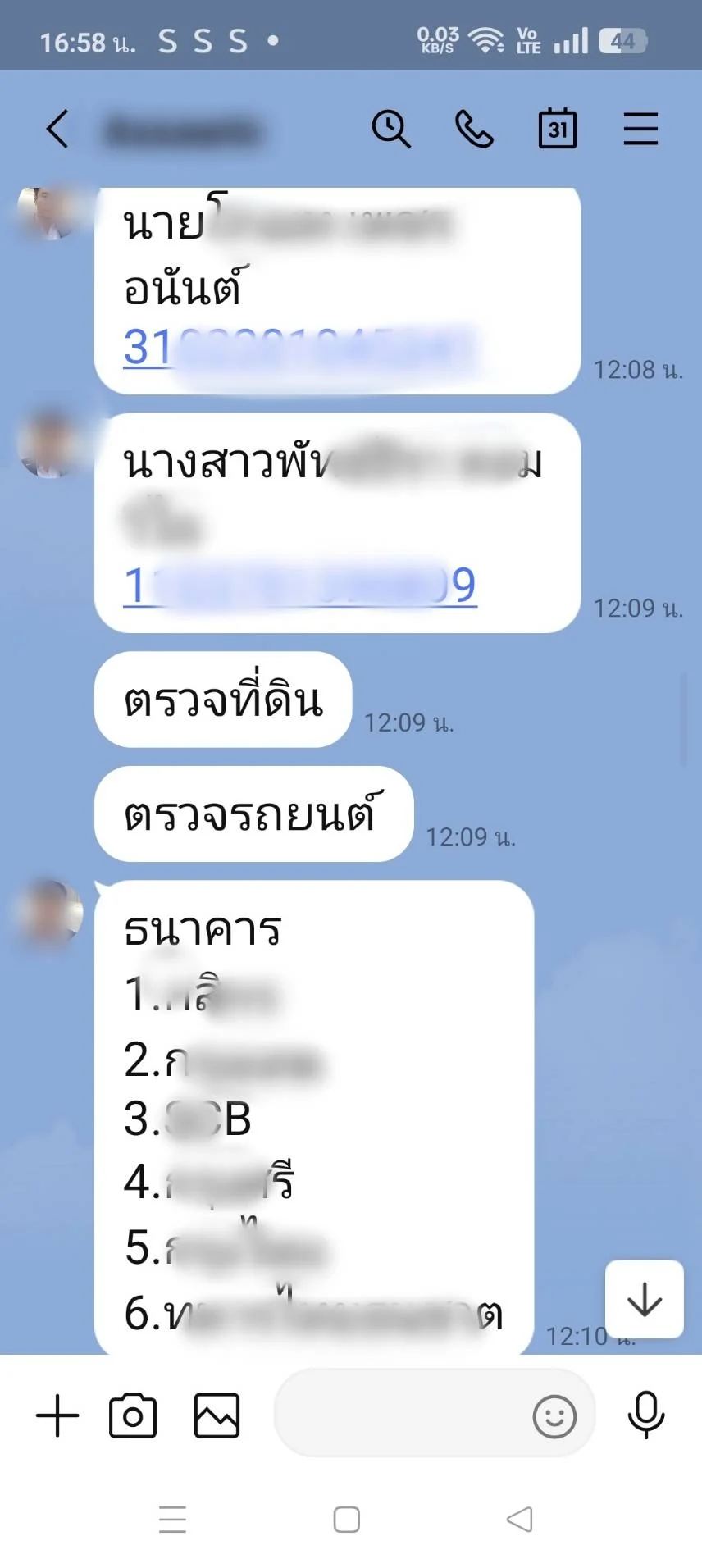
Task: Open the plus attachment menu
Action: (57, 1416)
